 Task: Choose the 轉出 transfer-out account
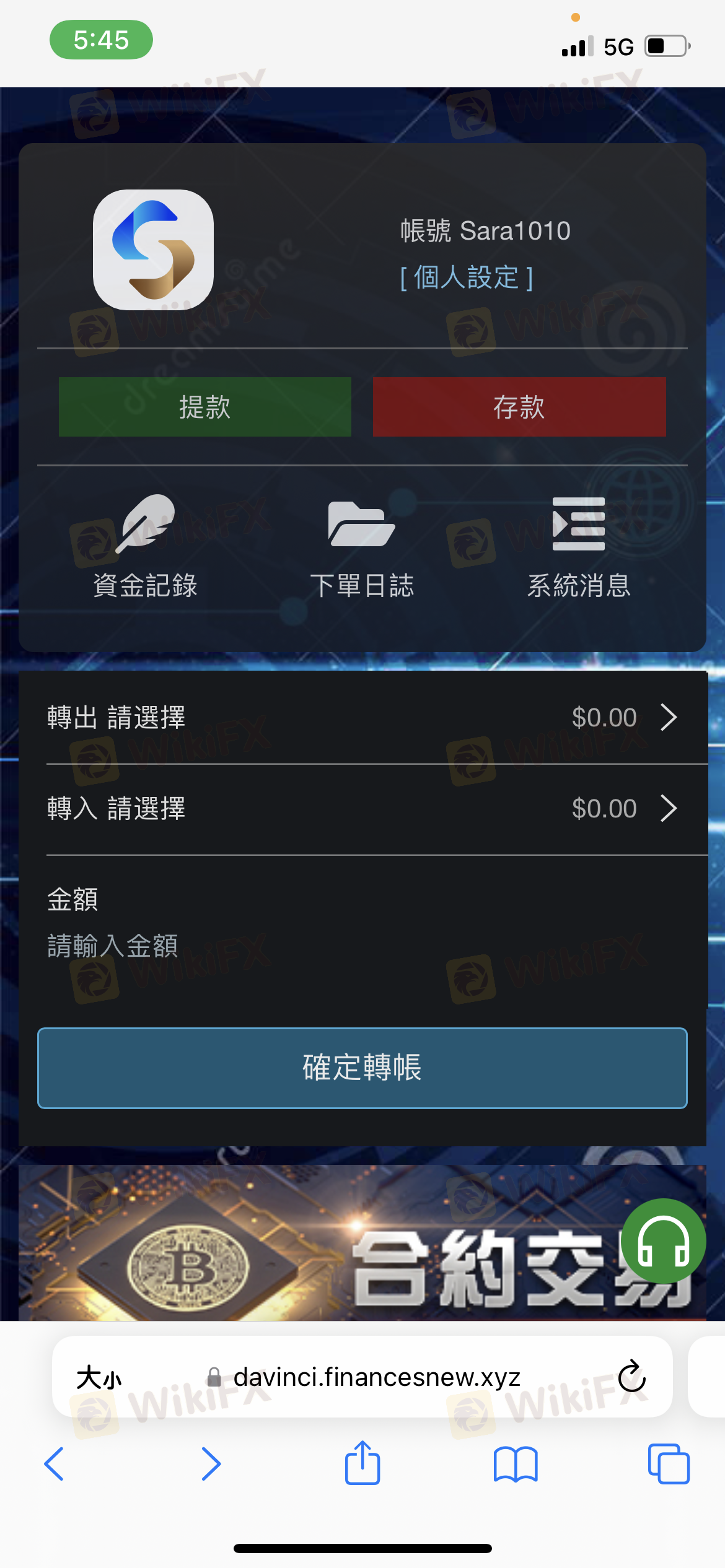[x=362, y=718]
